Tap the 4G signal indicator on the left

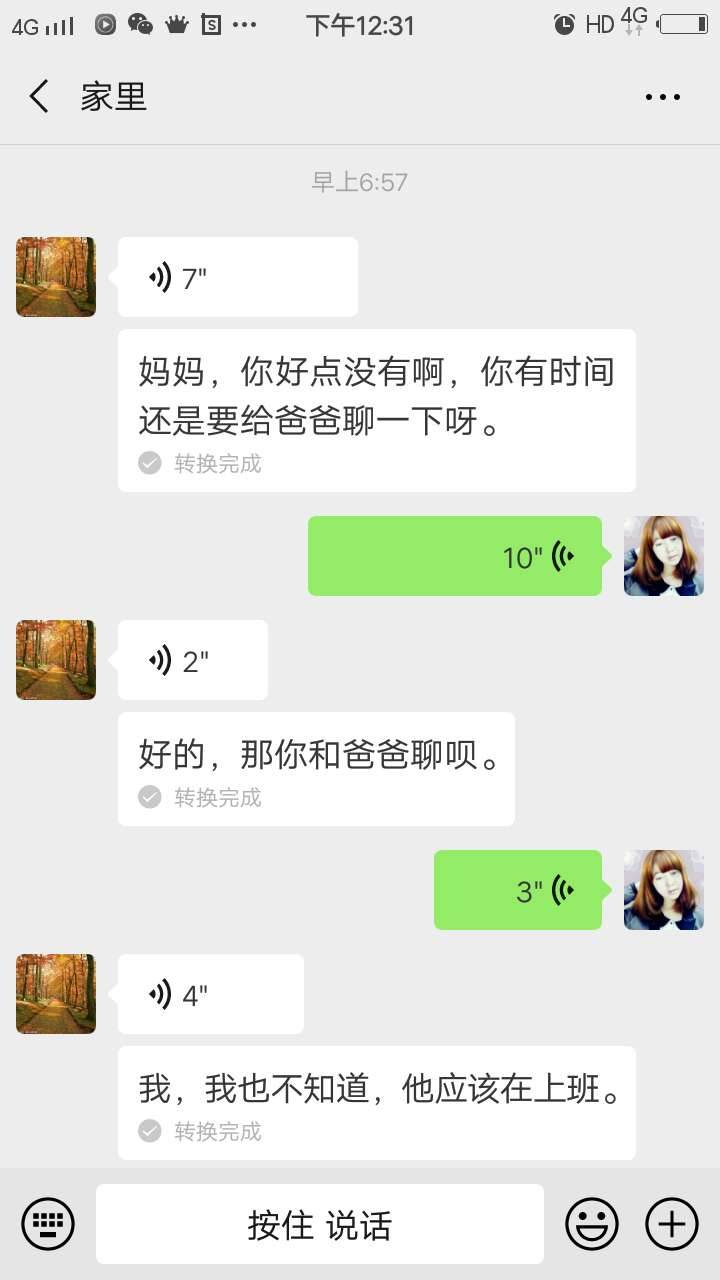coord(40,25)
